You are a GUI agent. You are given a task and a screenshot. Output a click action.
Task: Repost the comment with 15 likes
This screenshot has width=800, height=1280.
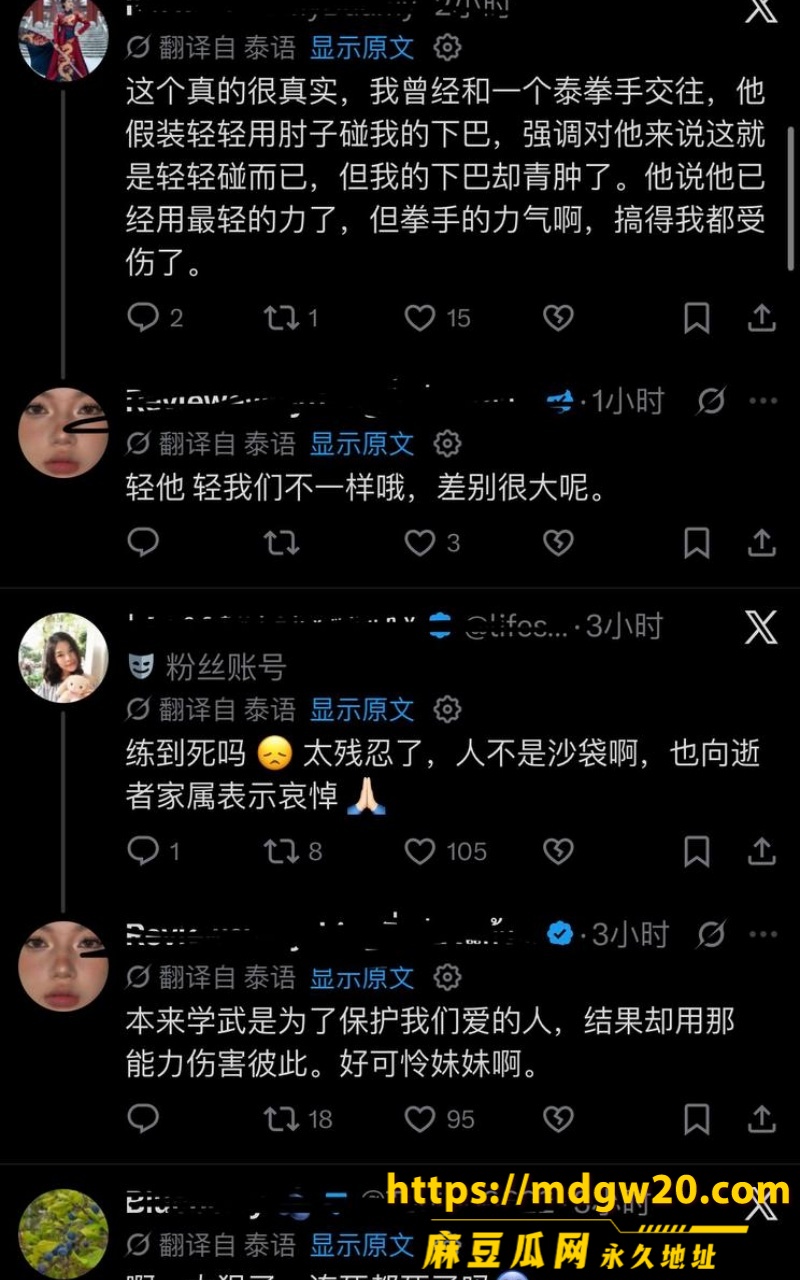point(281,318)
